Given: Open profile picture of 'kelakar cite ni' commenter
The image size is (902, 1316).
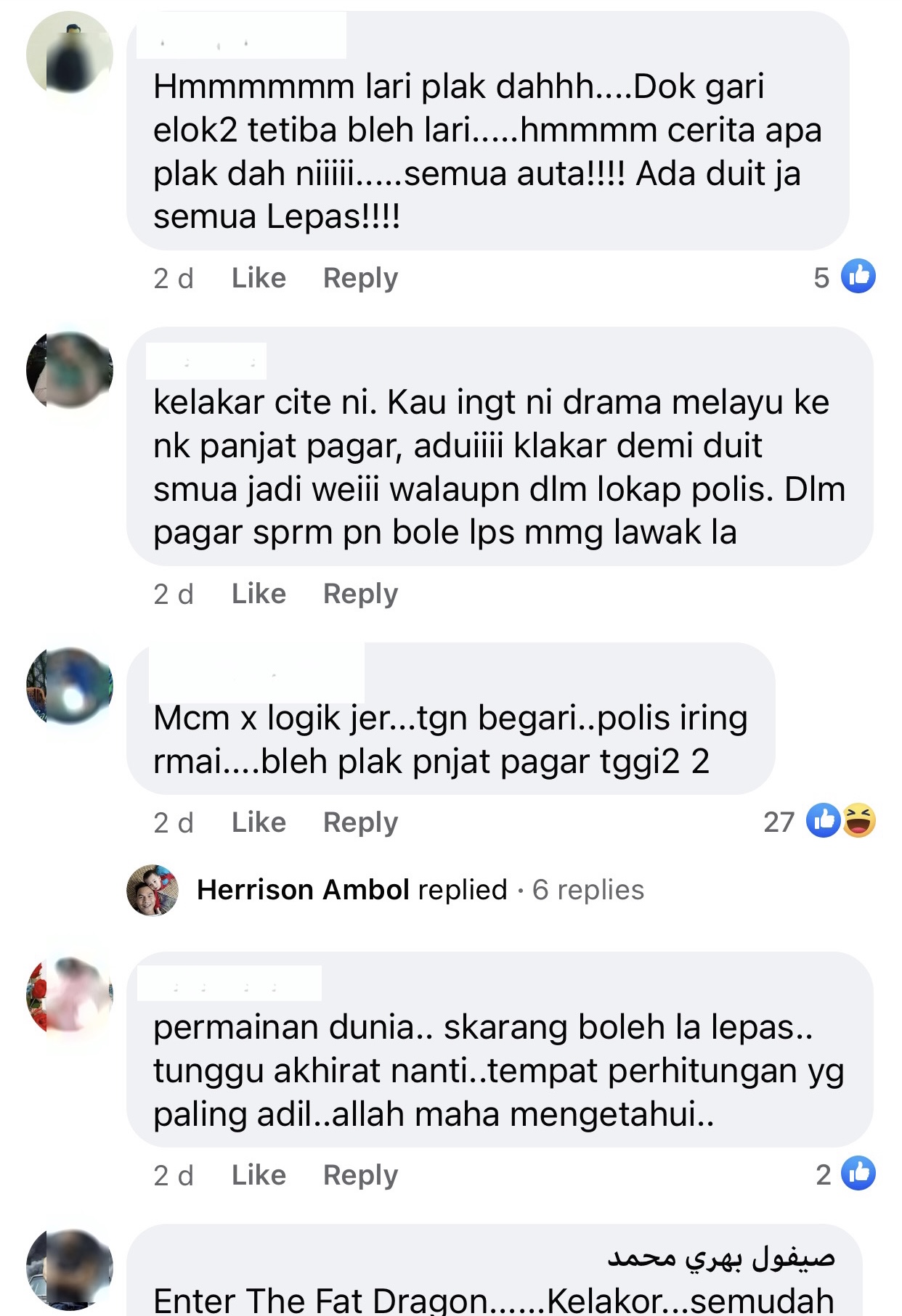Looking at the screenshot, I should [x=70, y=370].
